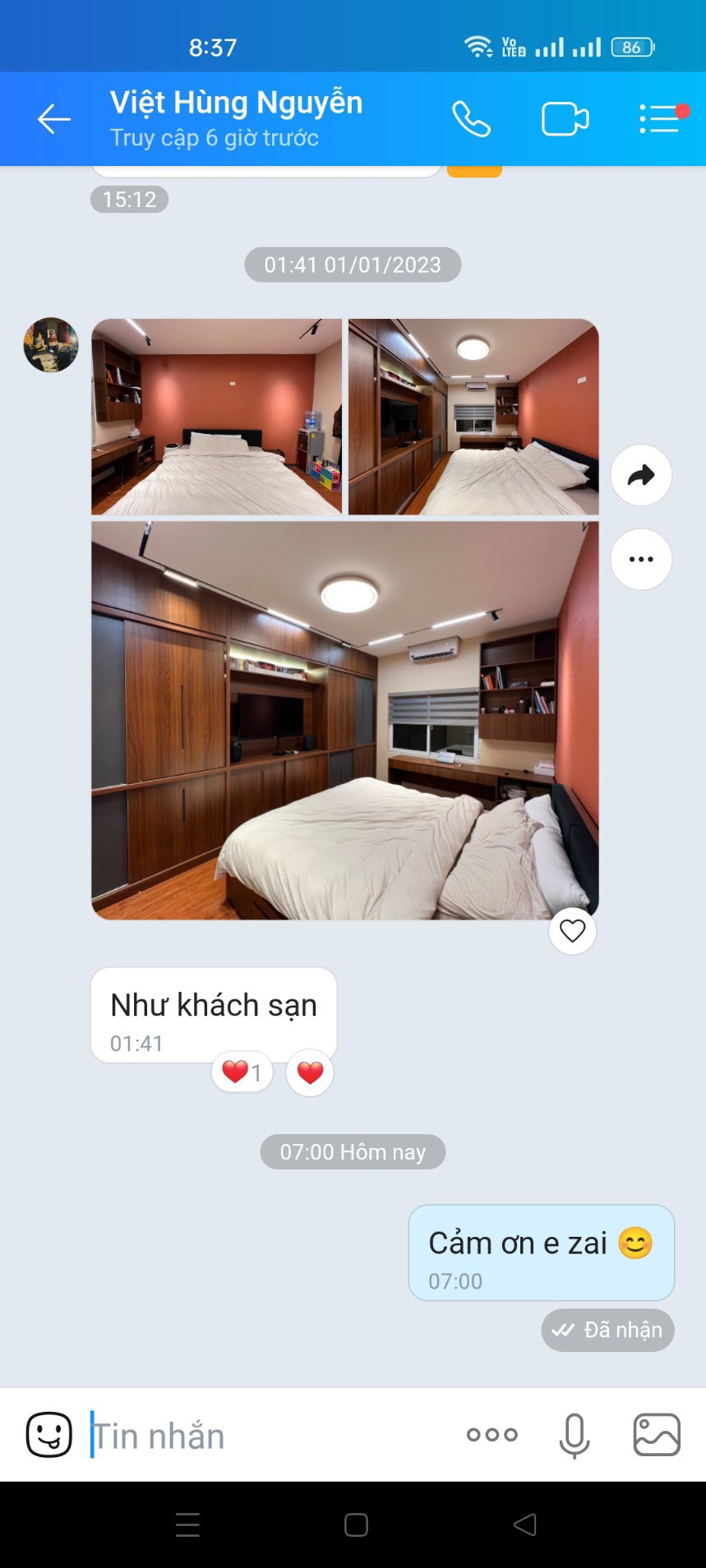React with heart to "Như khách sạn"
The width and height of the screenshot is (706, 1568).
310,1072
